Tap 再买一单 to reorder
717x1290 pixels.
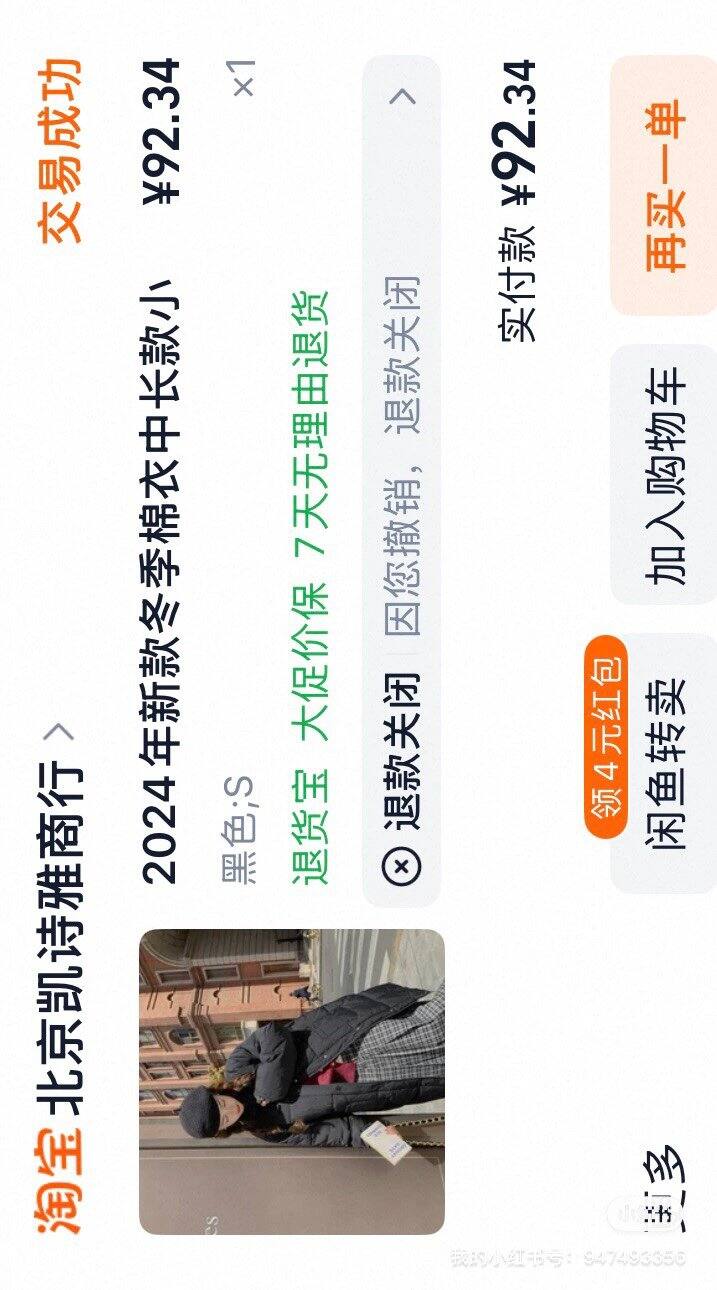[664, 186]
